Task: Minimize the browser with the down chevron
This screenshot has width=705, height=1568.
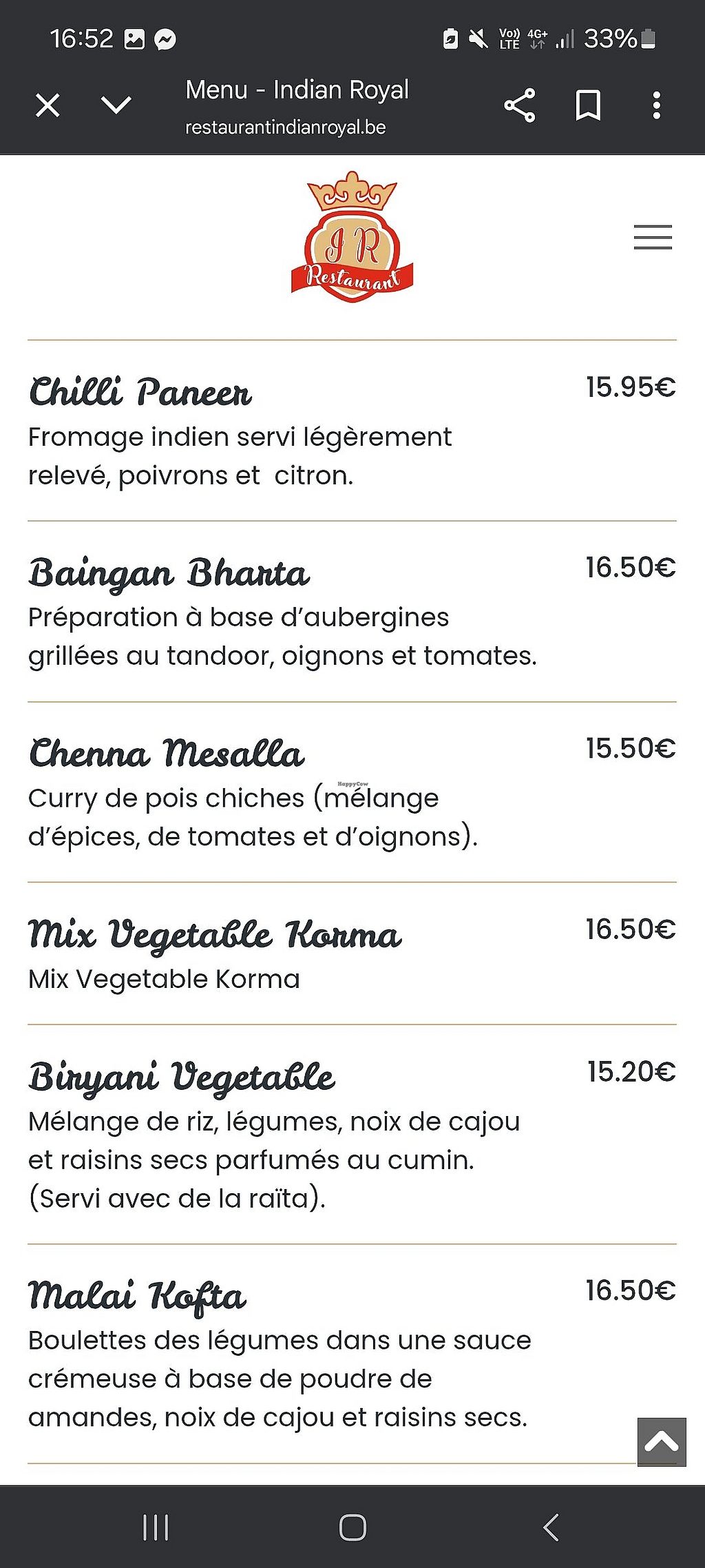Action: (116, 105)
